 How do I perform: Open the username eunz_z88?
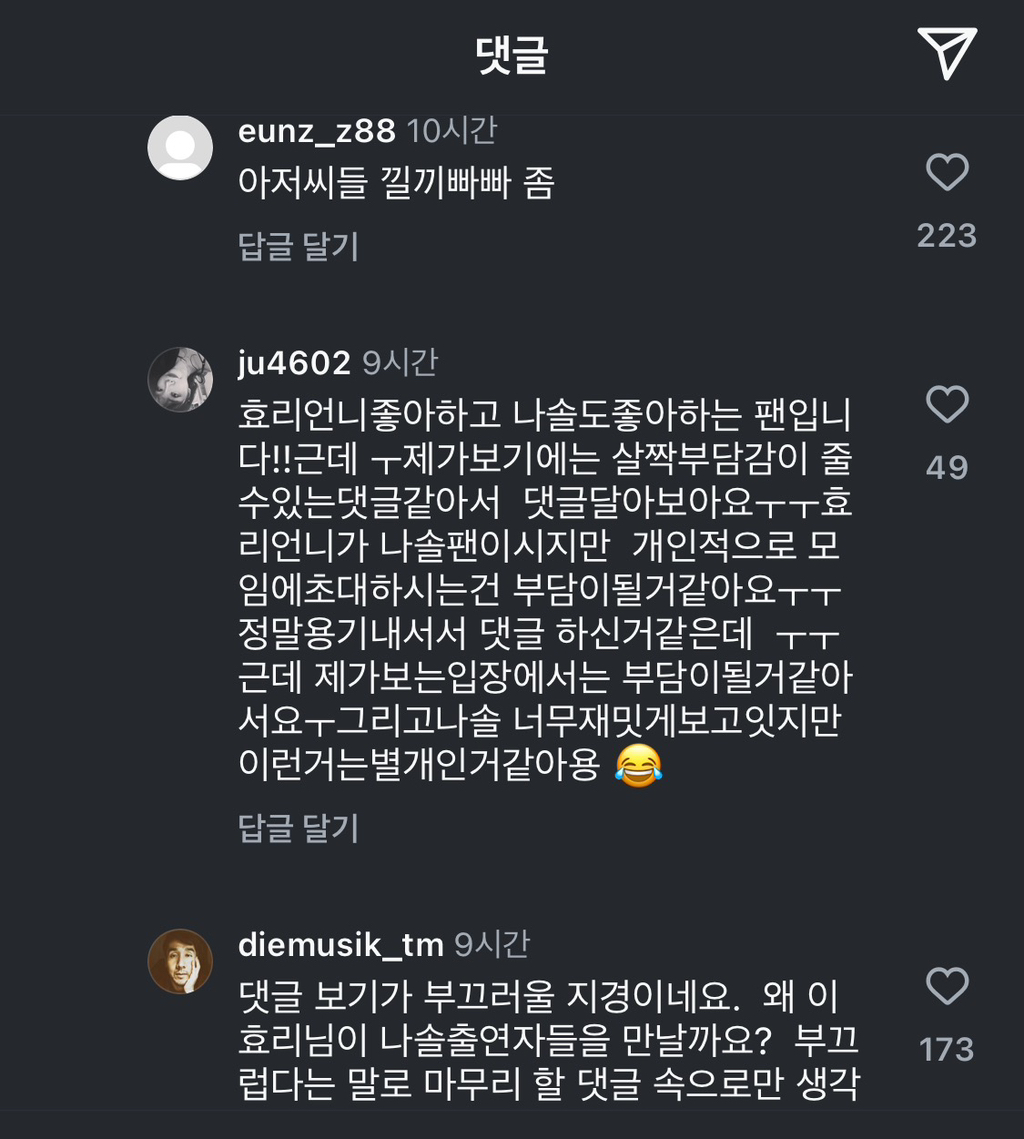point(317,130)
